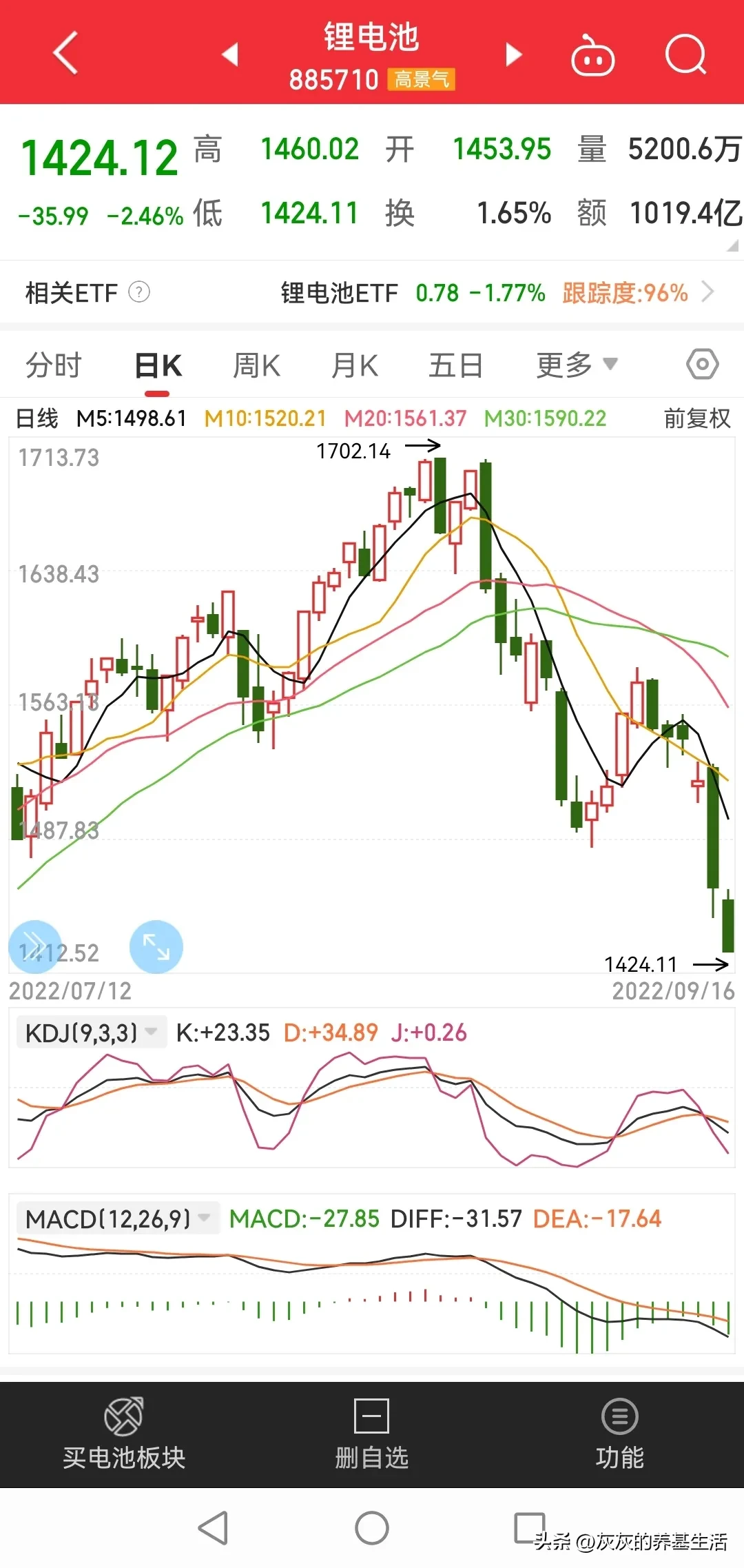
Task: Change the 前复权 adjustment option
Action: pos(696,418)
